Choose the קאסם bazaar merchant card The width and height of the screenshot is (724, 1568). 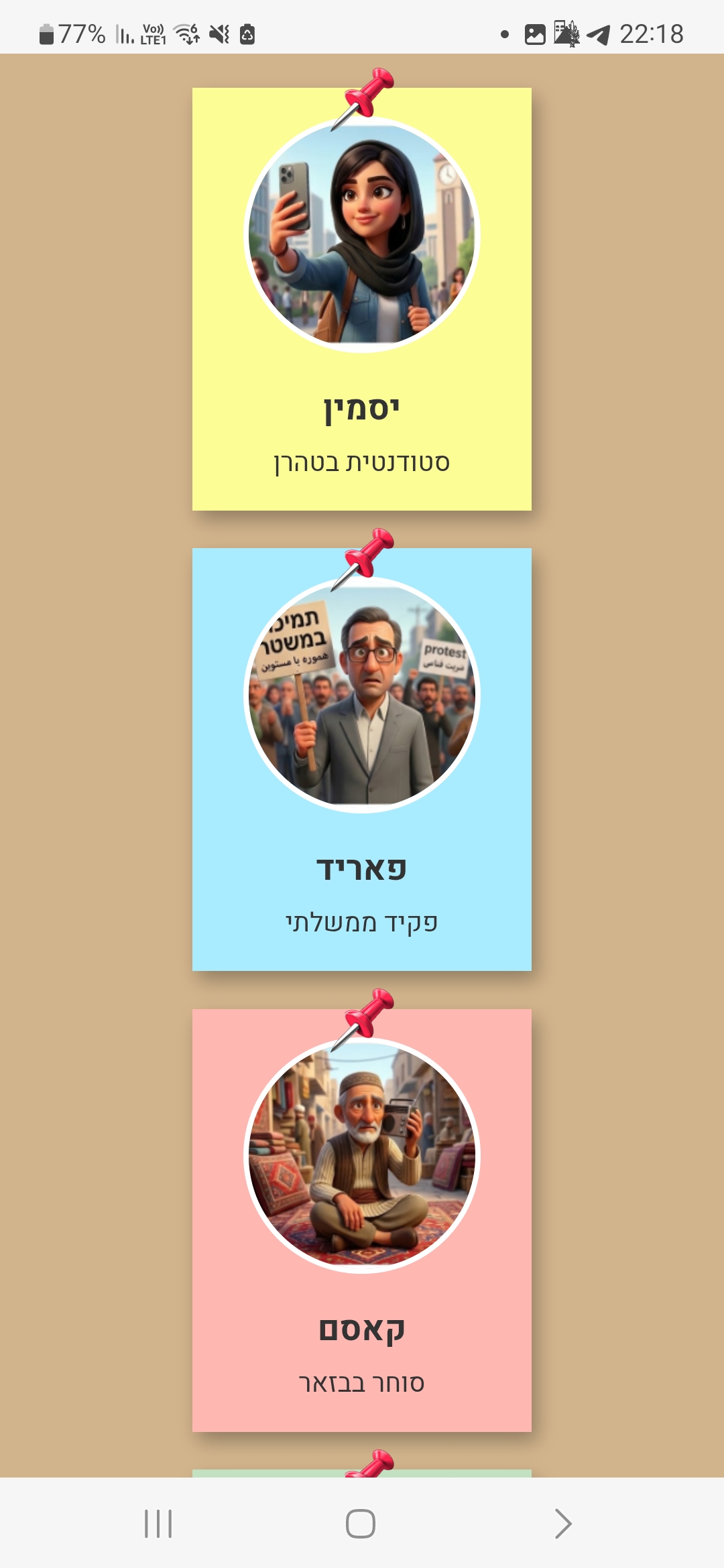click(362, 1220)
